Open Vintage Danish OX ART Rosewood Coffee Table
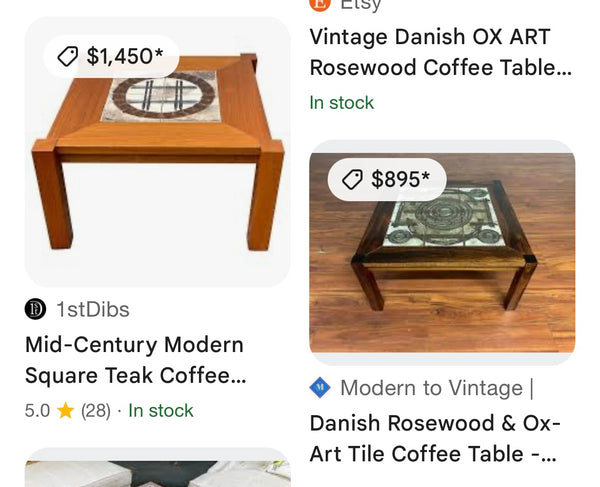The image size is (600, 487). pyautogui.click(x=440, y=52)
